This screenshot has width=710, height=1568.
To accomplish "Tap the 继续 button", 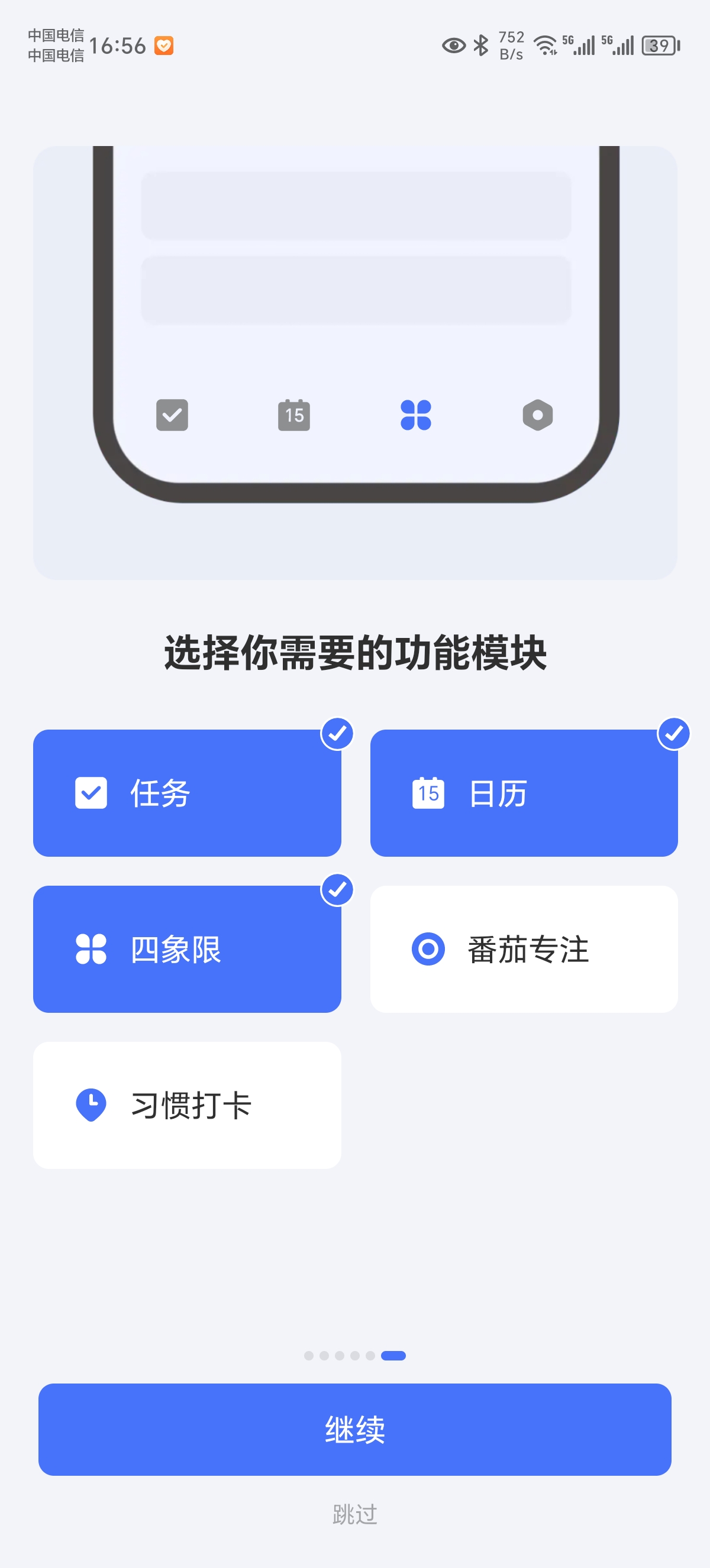I will pyautogui.click(x=354, y=1428).
